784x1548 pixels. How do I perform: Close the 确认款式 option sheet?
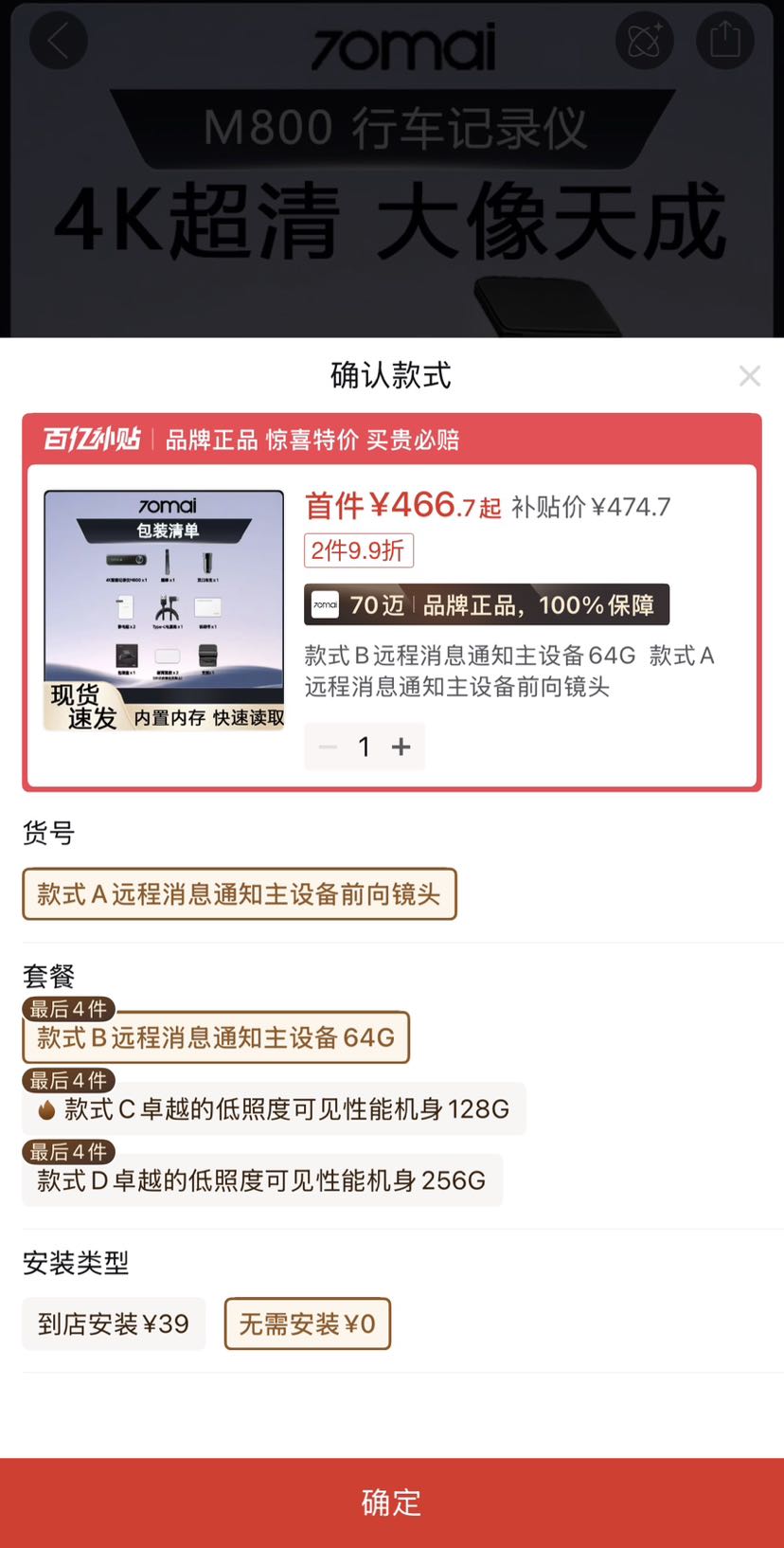tap(750, 376)
